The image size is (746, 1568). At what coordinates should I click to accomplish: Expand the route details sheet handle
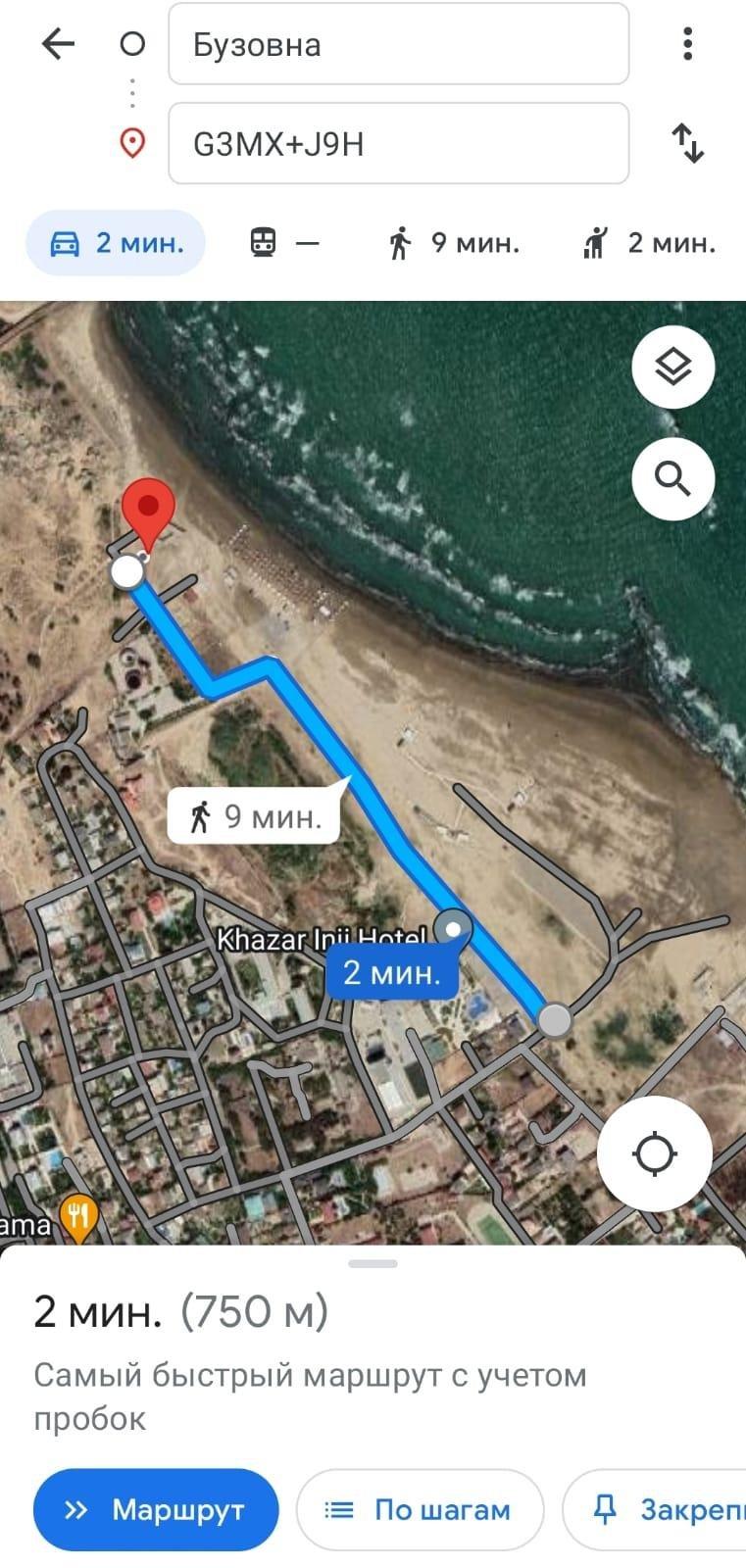click(373, 1264)
